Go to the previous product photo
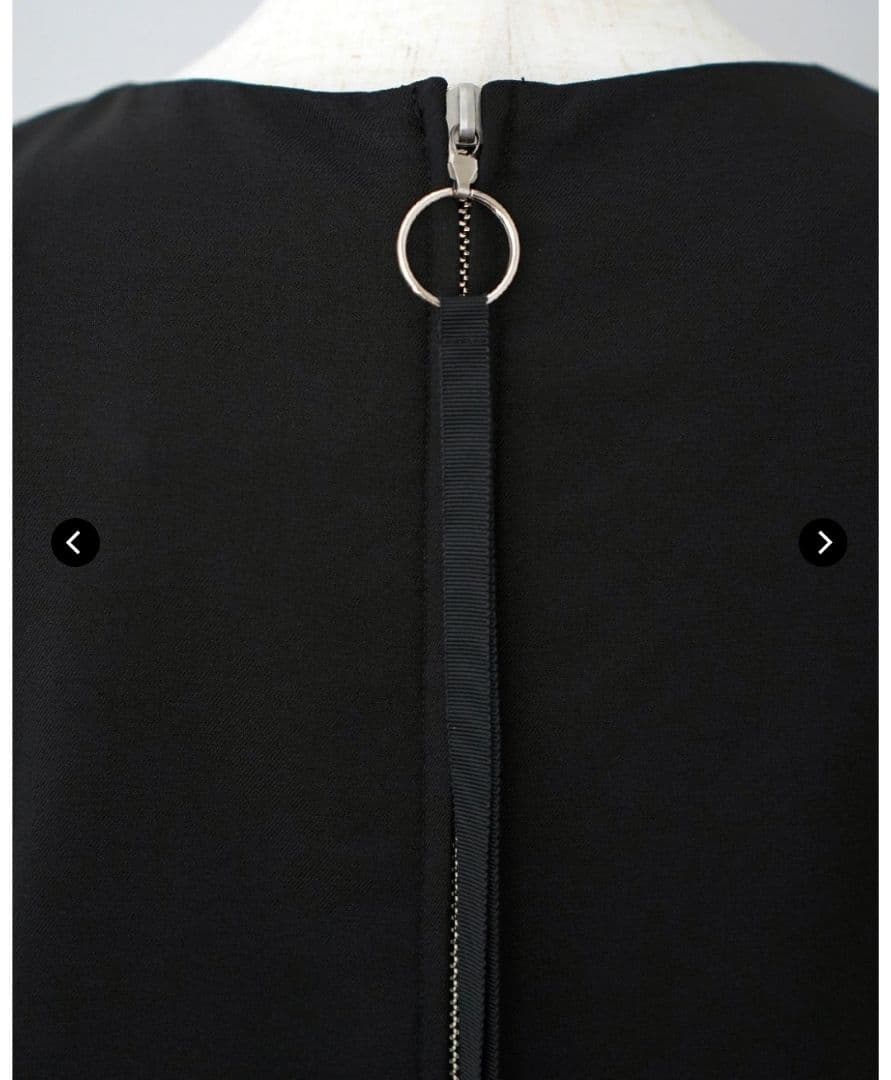Image resolution: width=891 pixels, height=1080 pixels. coord(75,542)
